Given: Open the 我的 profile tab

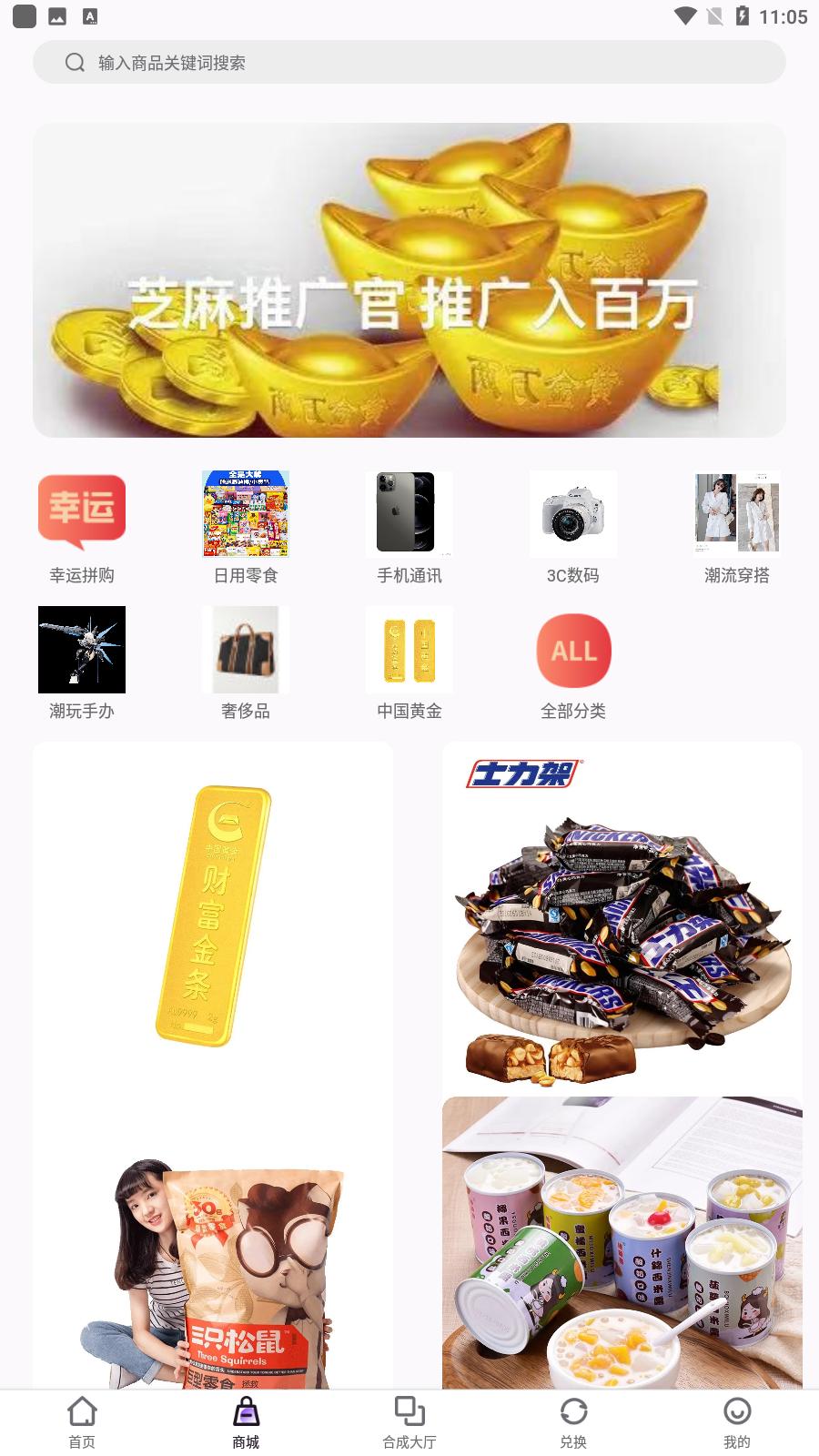Looking at the screenshot, I should coord(737,1421).
